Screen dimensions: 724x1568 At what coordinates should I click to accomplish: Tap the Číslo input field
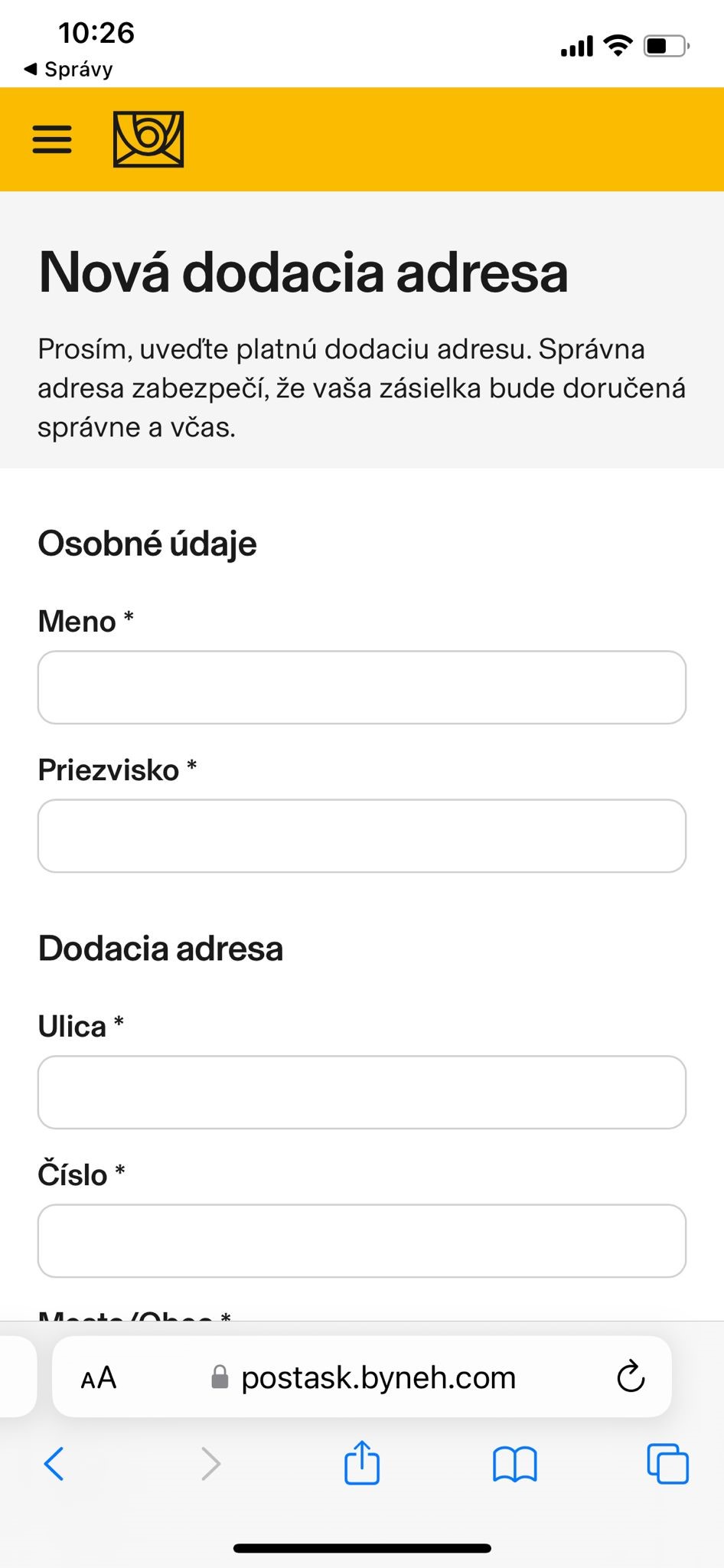[x=362, y=1241]
